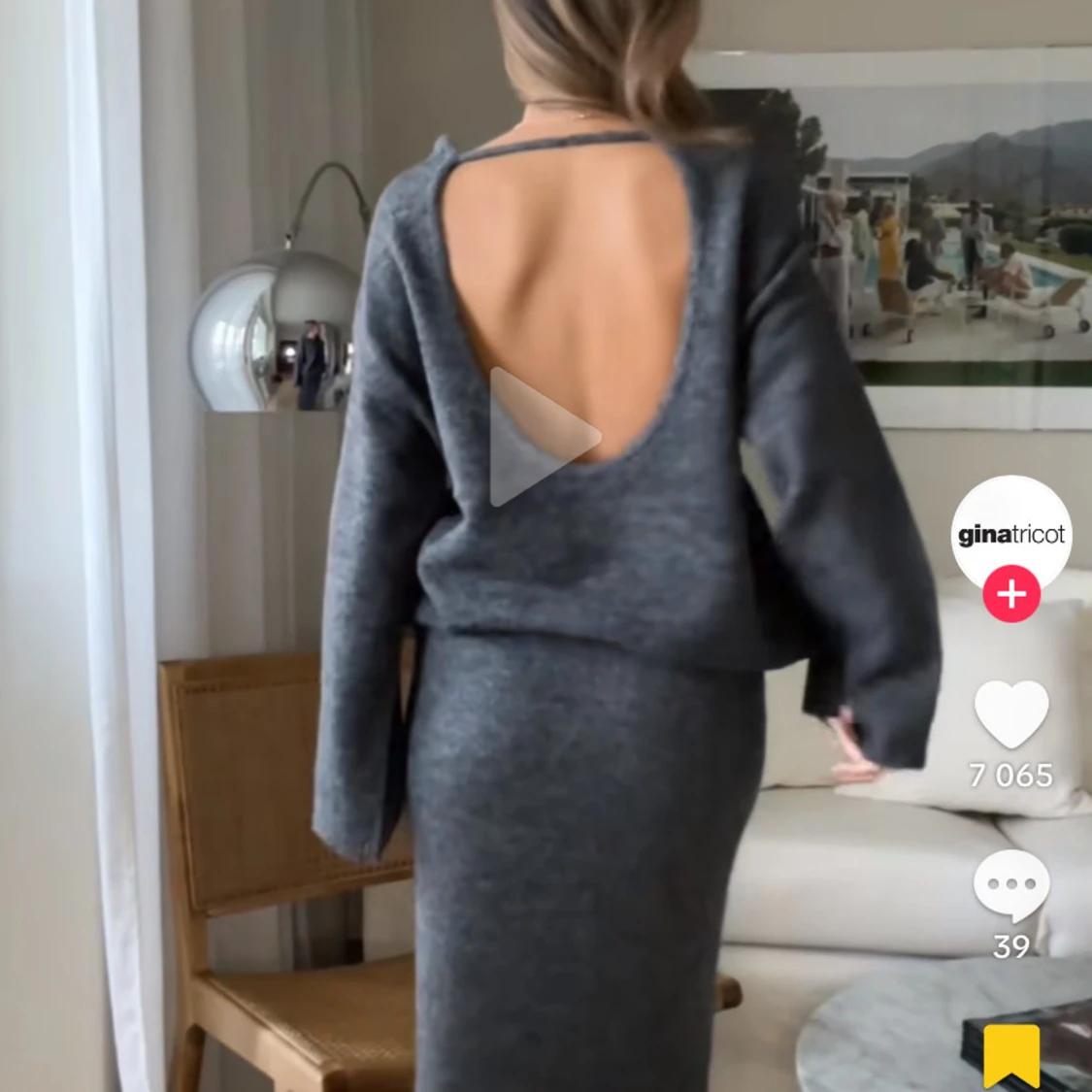Bookmark this video to favorites
The height and width of the screenshot is (1092, 1092).
click(1010, 1054)
